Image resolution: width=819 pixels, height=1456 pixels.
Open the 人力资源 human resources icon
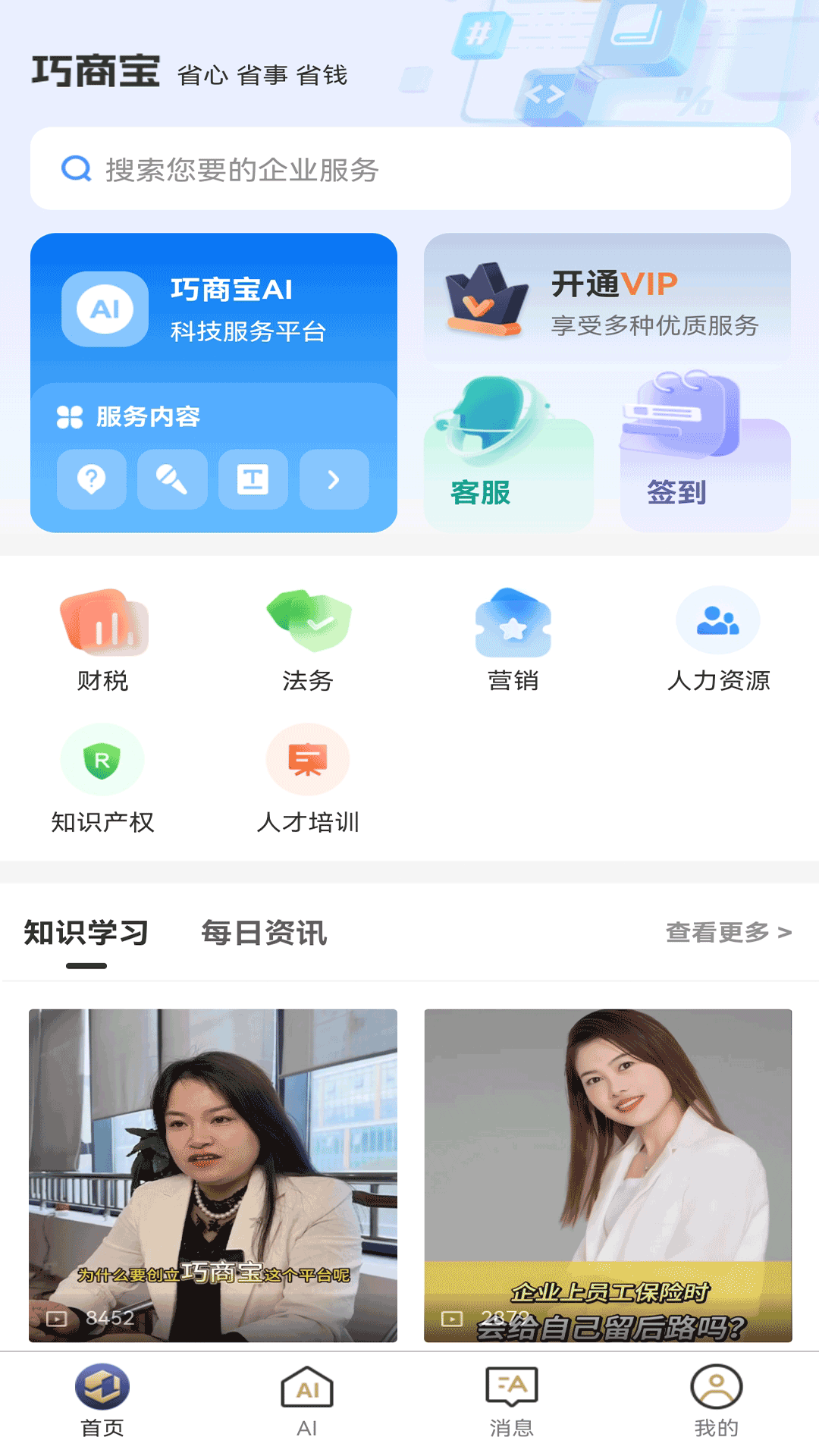point(719,639)
